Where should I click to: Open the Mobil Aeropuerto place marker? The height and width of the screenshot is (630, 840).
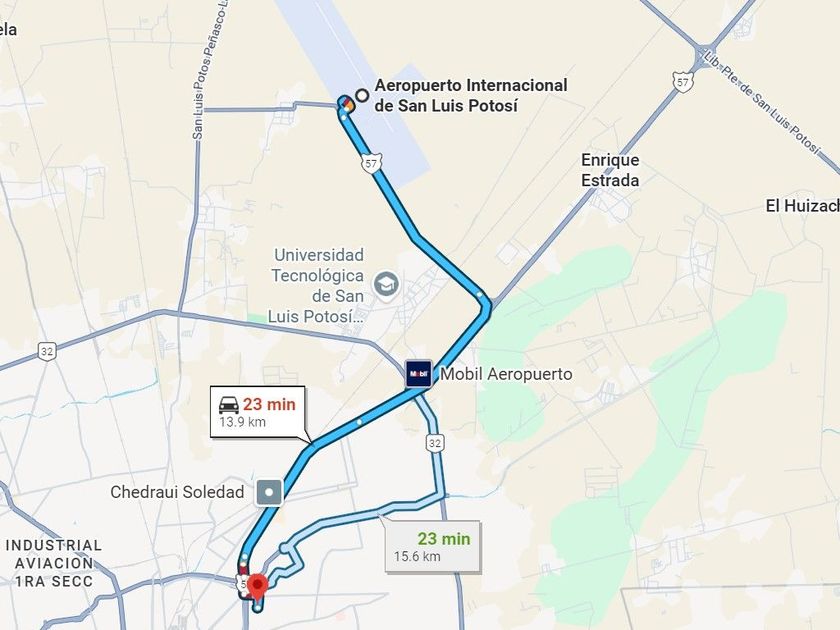pos(419,374)
